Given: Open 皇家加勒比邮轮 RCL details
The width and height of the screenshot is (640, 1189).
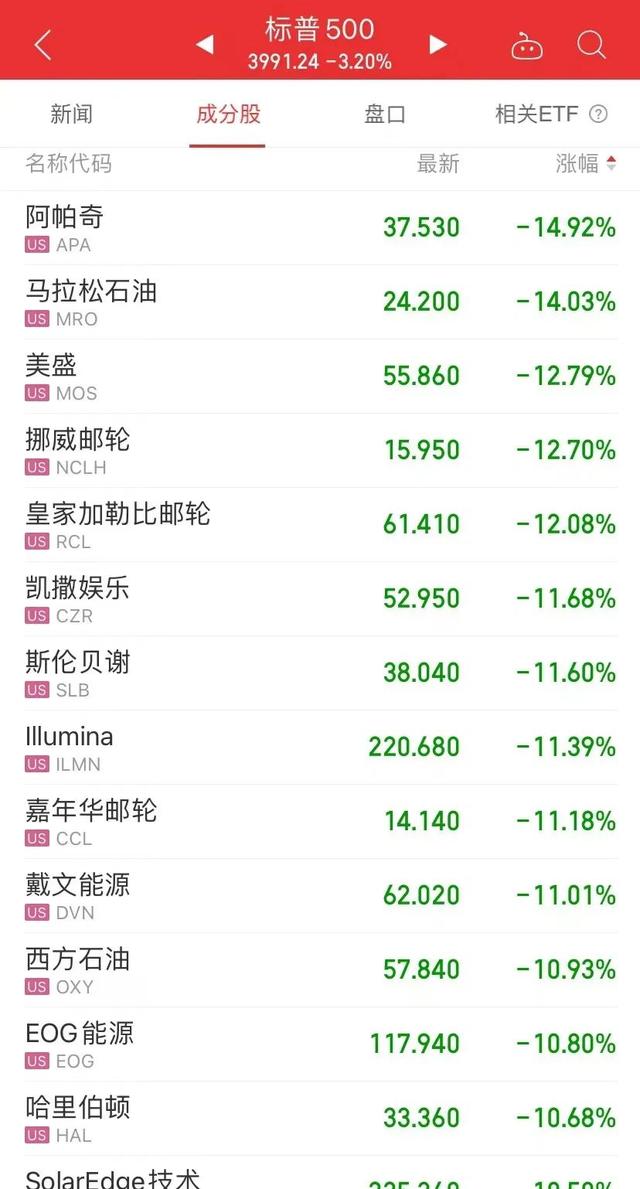Looking at the screenshot, I should (320, 524).
